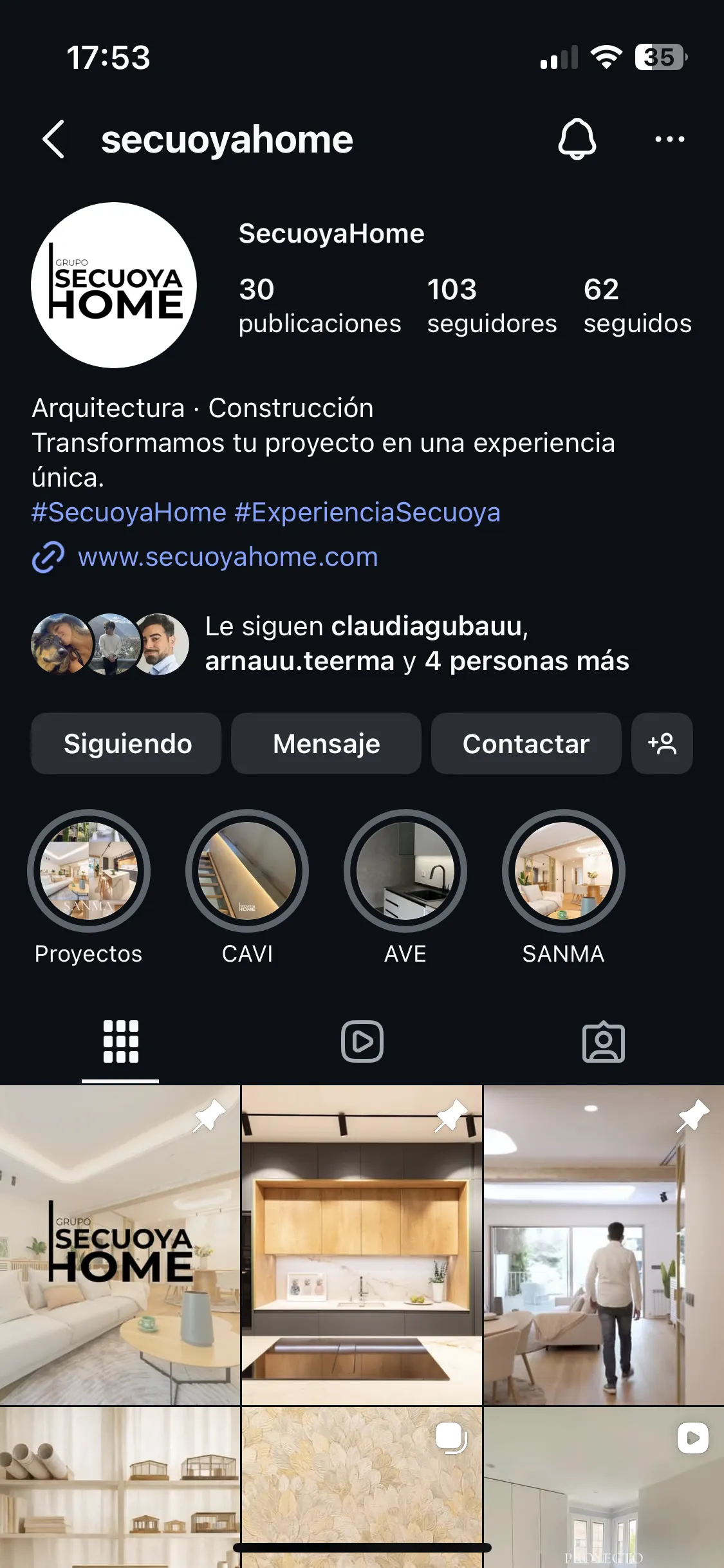
Task: Open the pinned post of man walking
Action: click(x=604, y=1245)
